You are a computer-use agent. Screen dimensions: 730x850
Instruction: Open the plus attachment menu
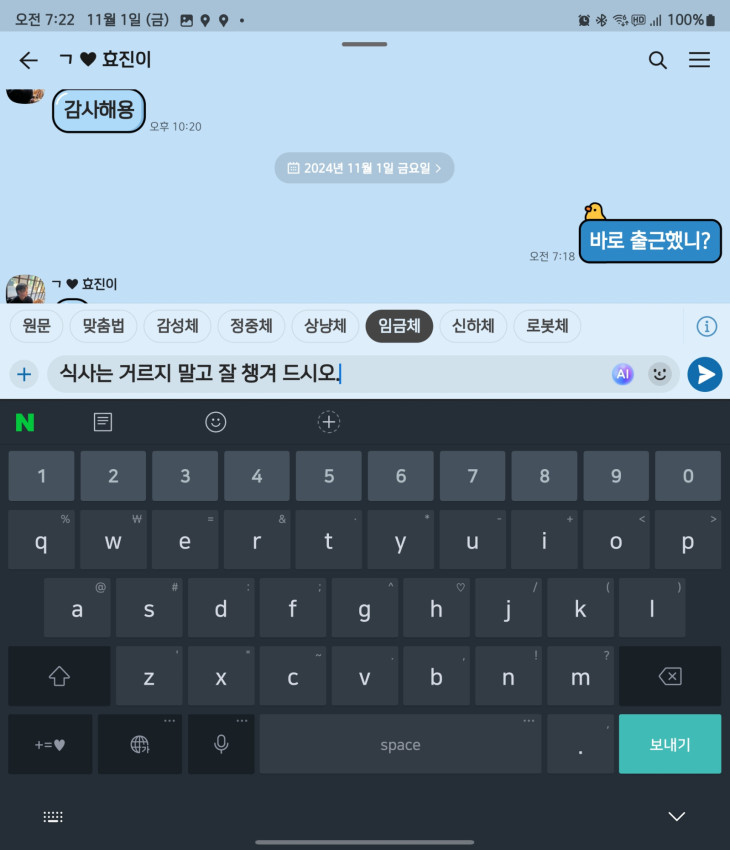24,374
